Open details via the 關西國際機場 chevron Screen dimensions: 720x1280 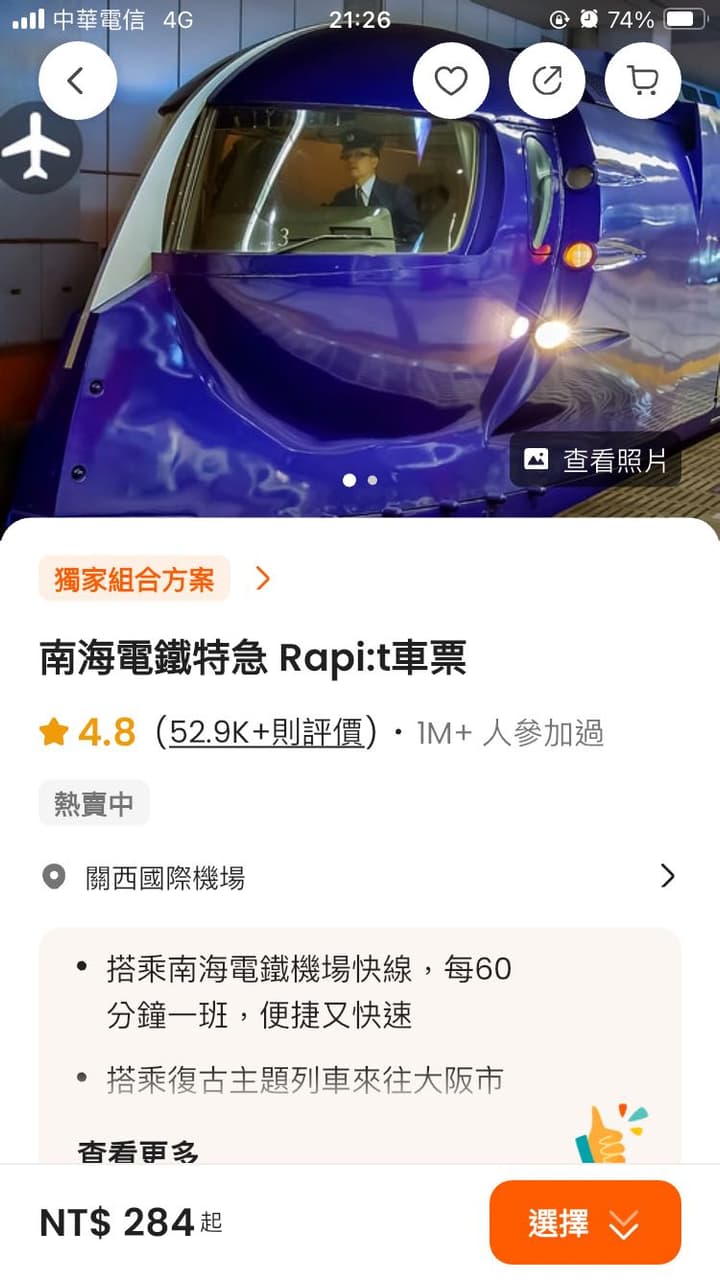tap(669, 876)
